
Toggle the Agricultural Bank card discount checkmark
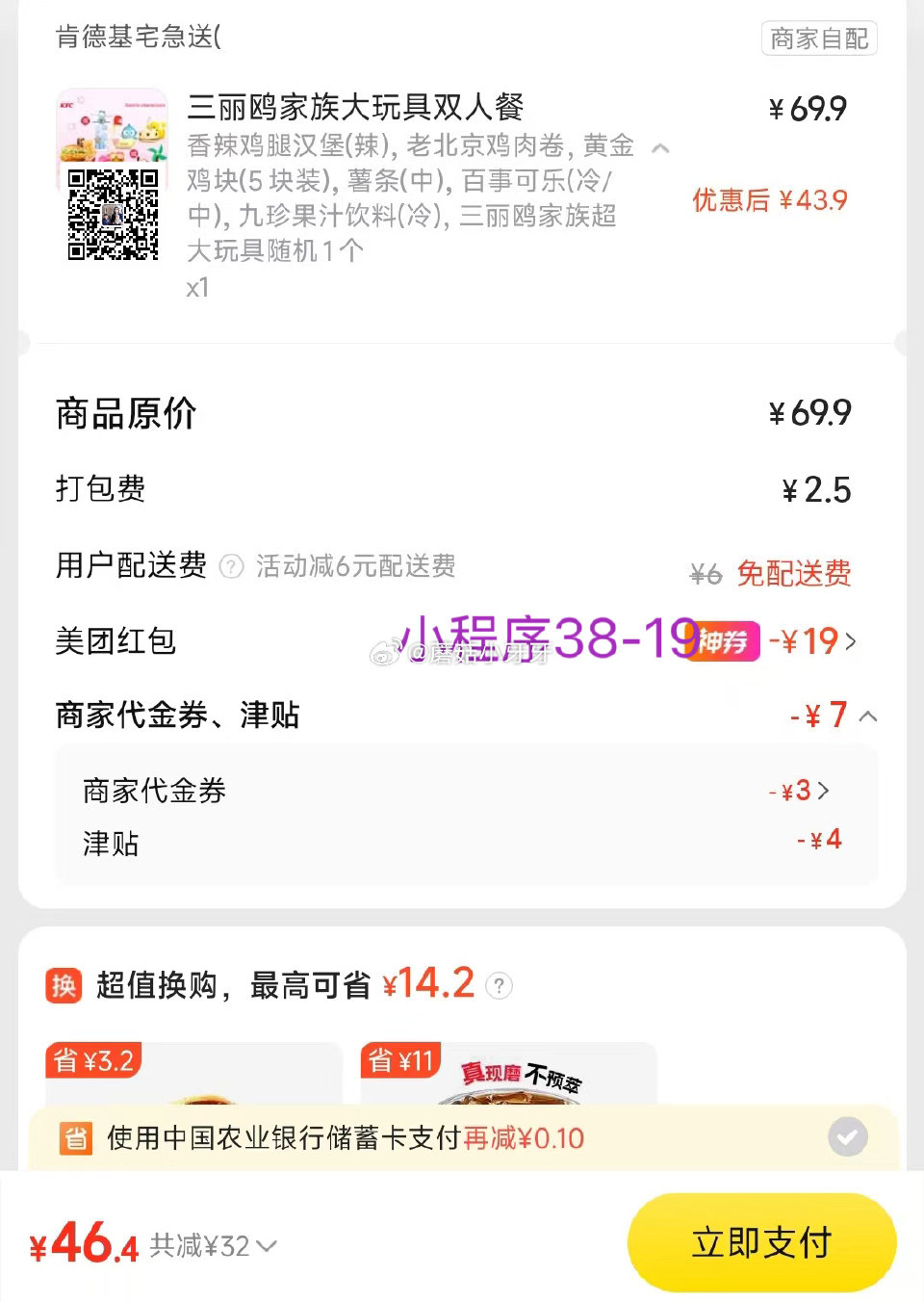pos(848,1137)
